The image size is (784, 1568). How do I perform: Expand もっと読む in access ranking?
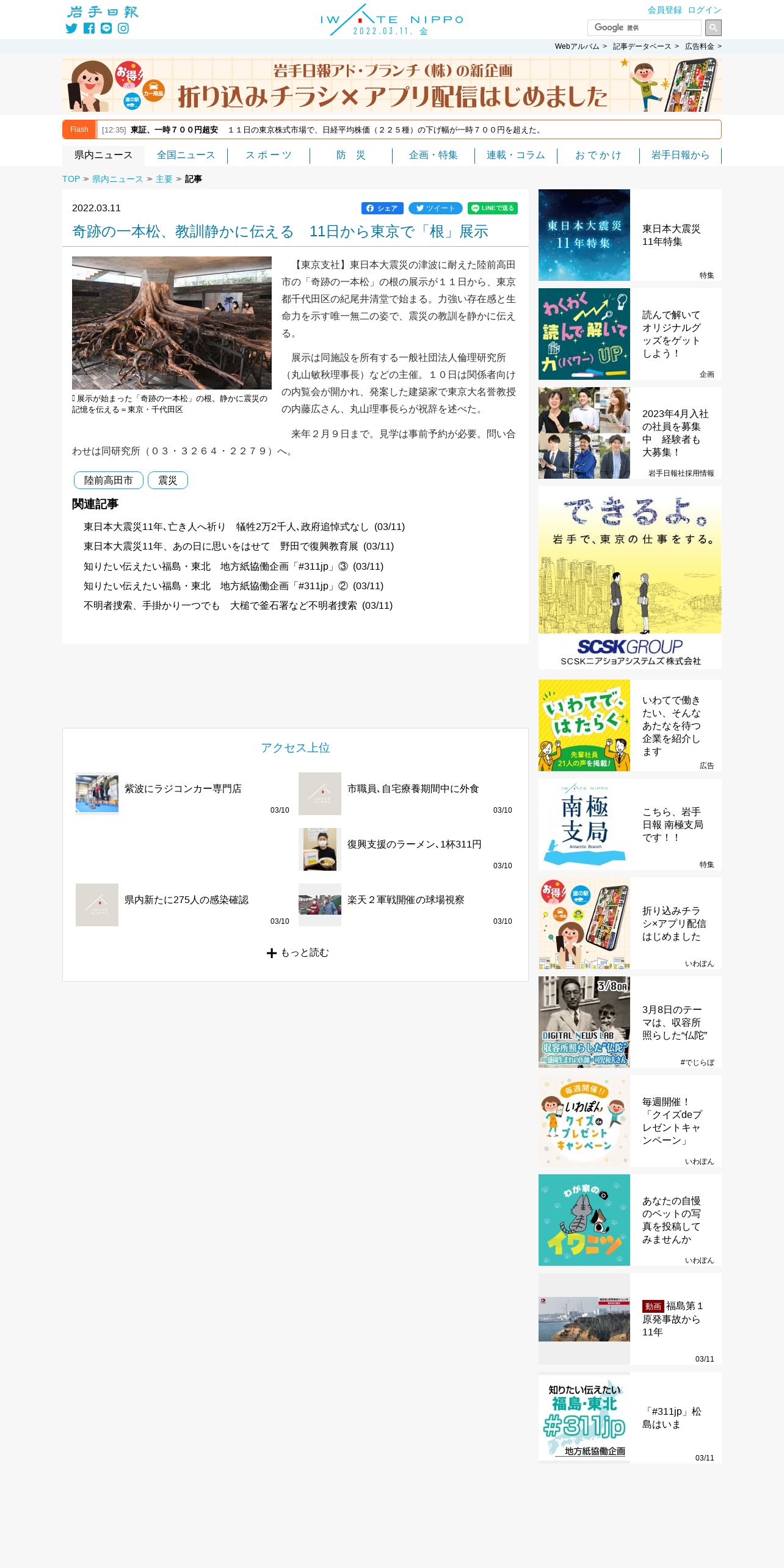[298, 953]
